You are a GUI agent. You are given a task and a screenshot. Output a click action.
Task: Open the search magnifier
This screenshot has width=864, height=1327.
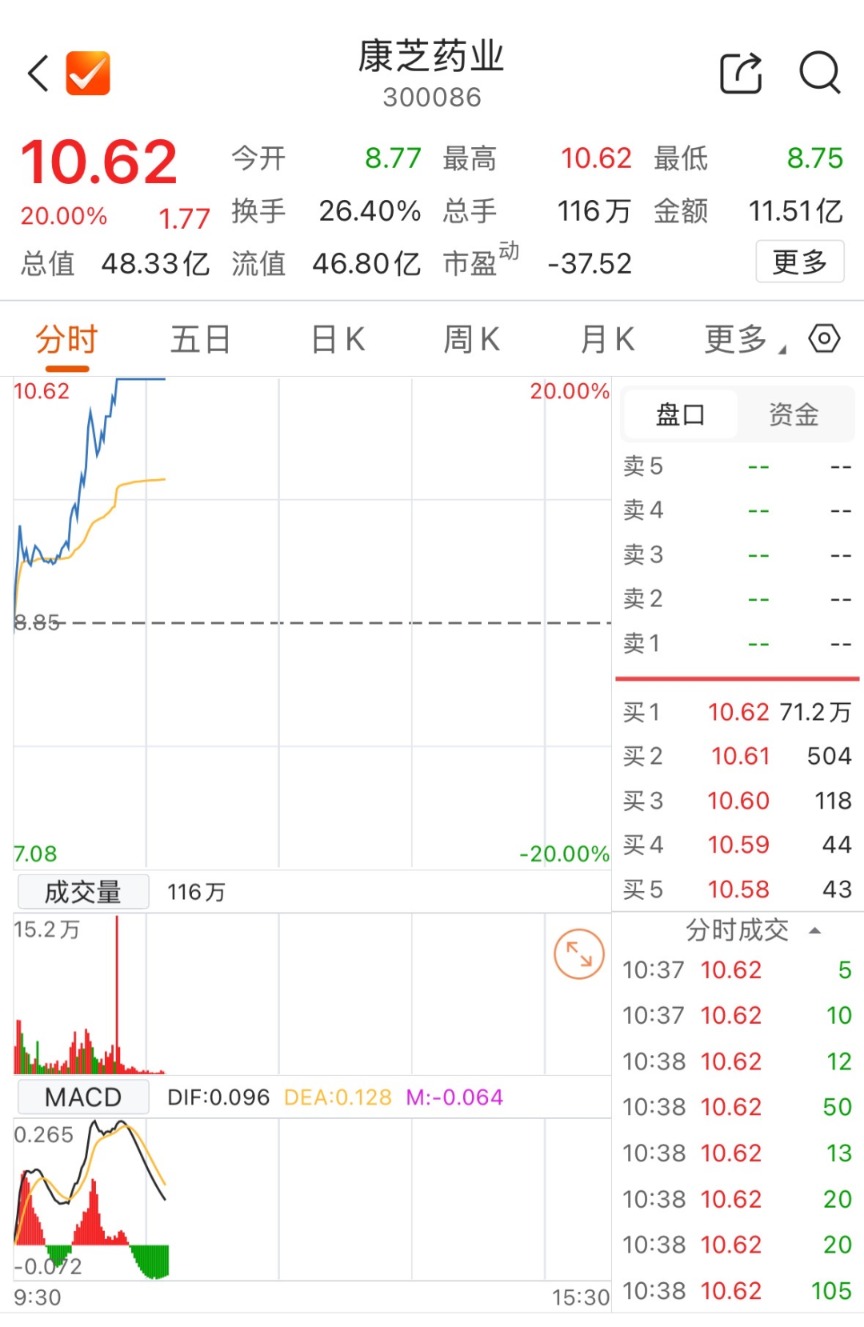[x=819, y=73]
